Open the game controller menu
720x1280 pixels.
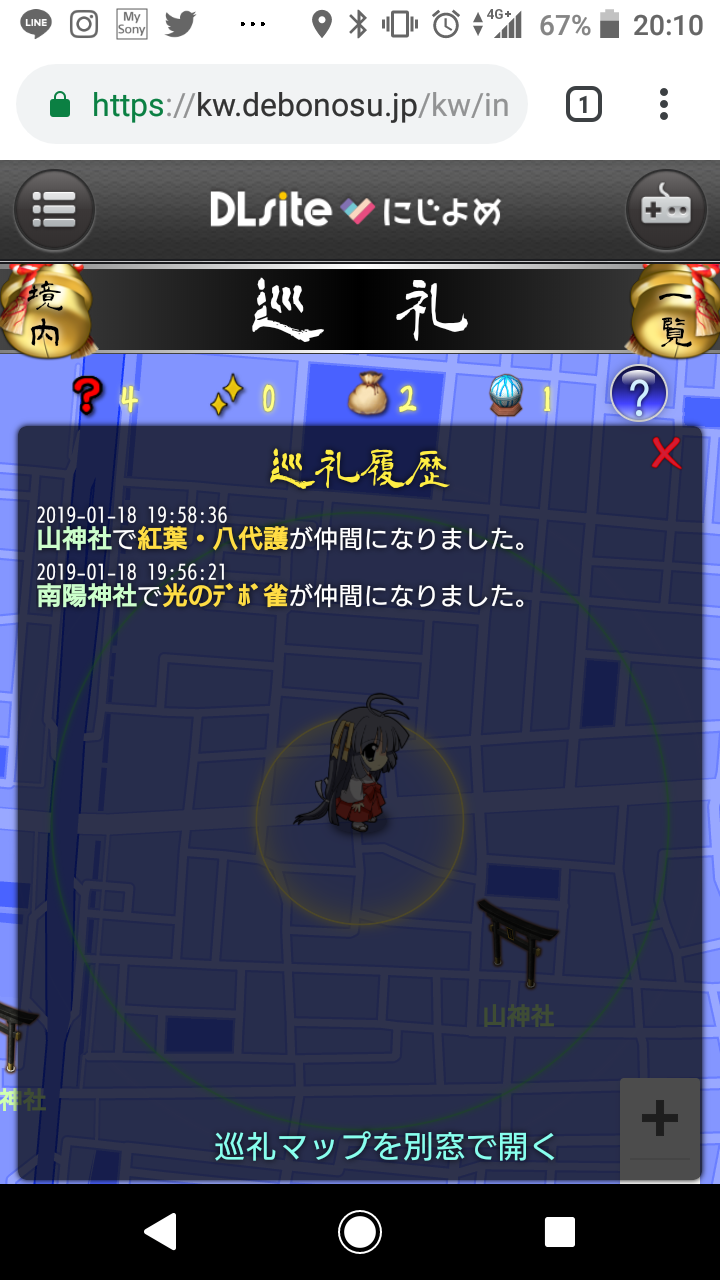[x=666, y=210]
